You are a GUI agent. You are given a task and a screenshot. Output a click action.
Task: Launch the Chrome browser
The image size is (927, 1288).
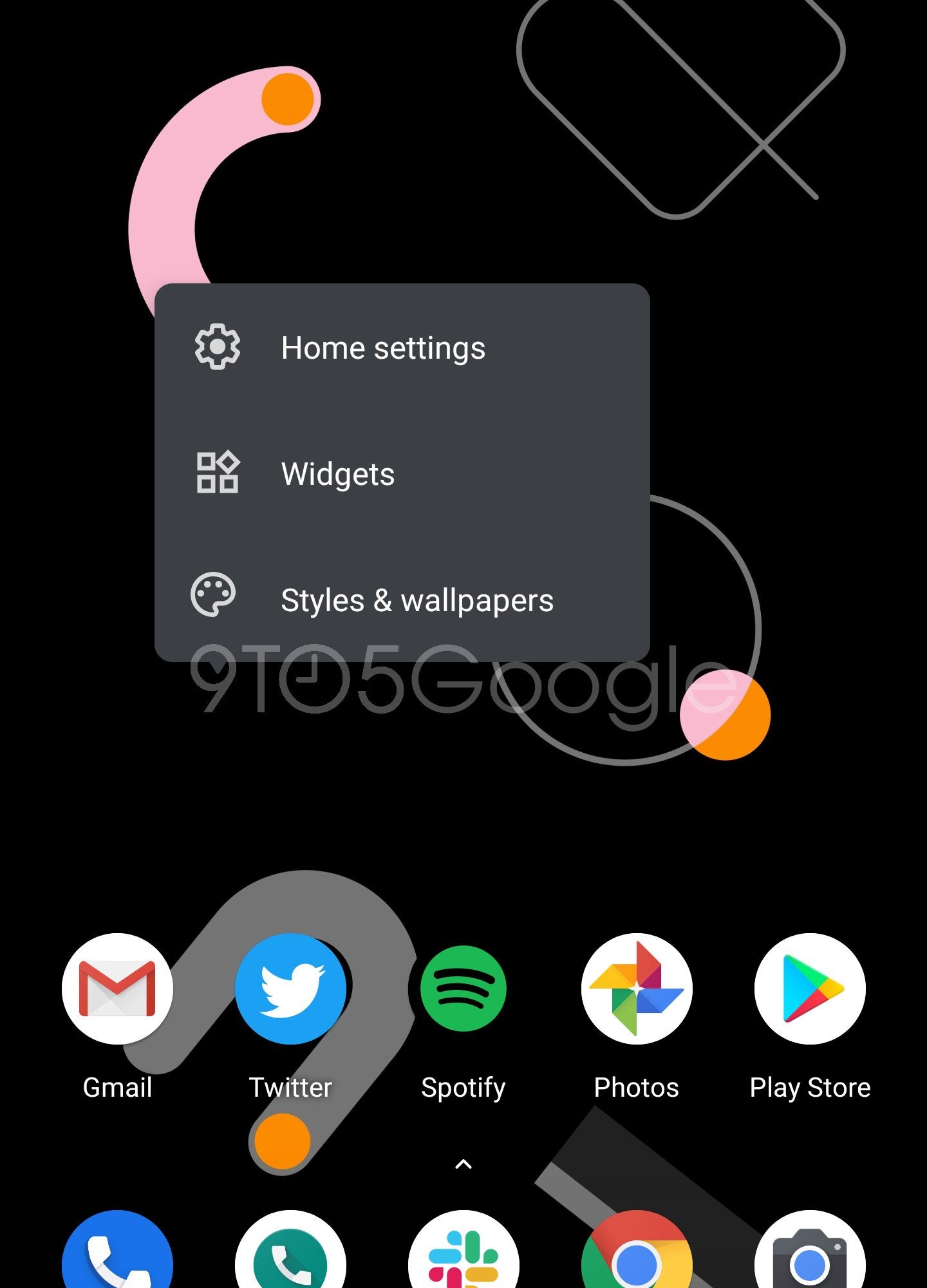click(637, 1256)
